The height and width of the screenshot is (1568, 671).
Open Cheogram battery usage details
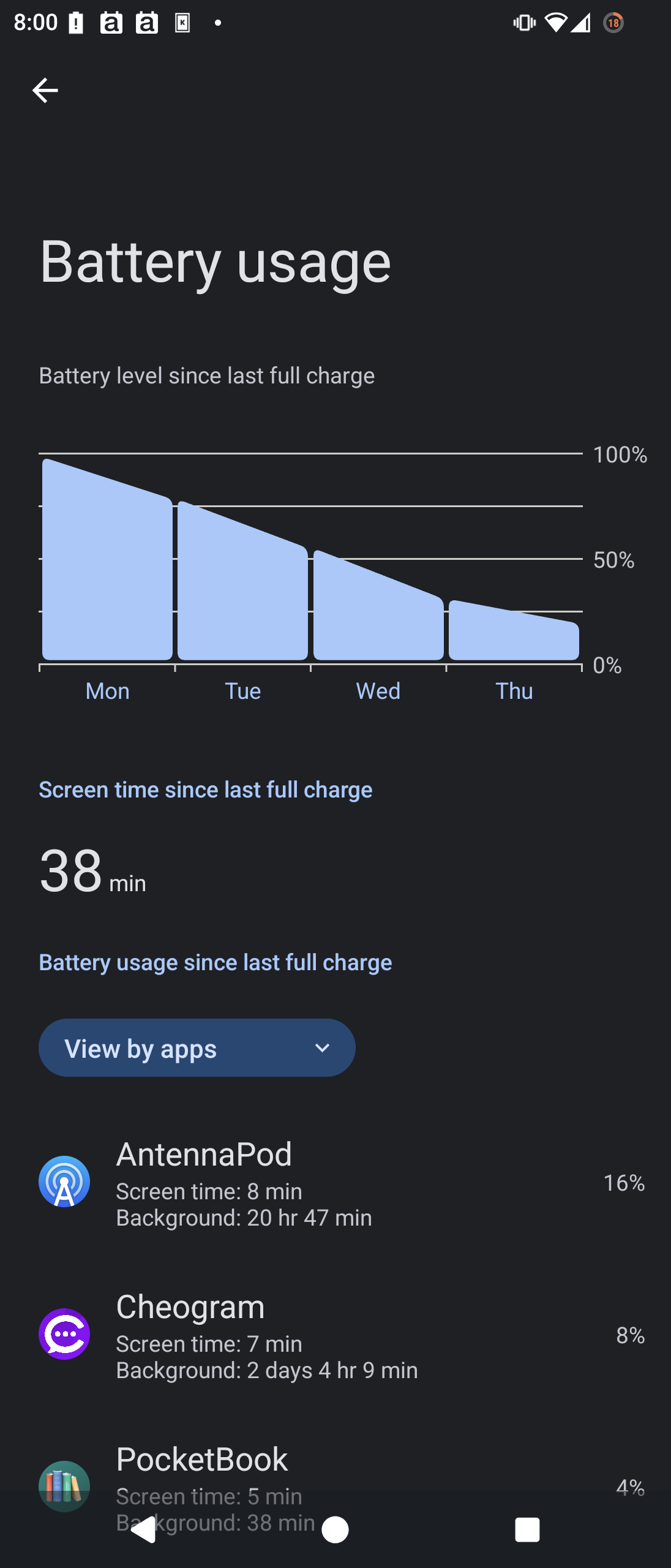pyautogui.click(x=335, y=1335)
